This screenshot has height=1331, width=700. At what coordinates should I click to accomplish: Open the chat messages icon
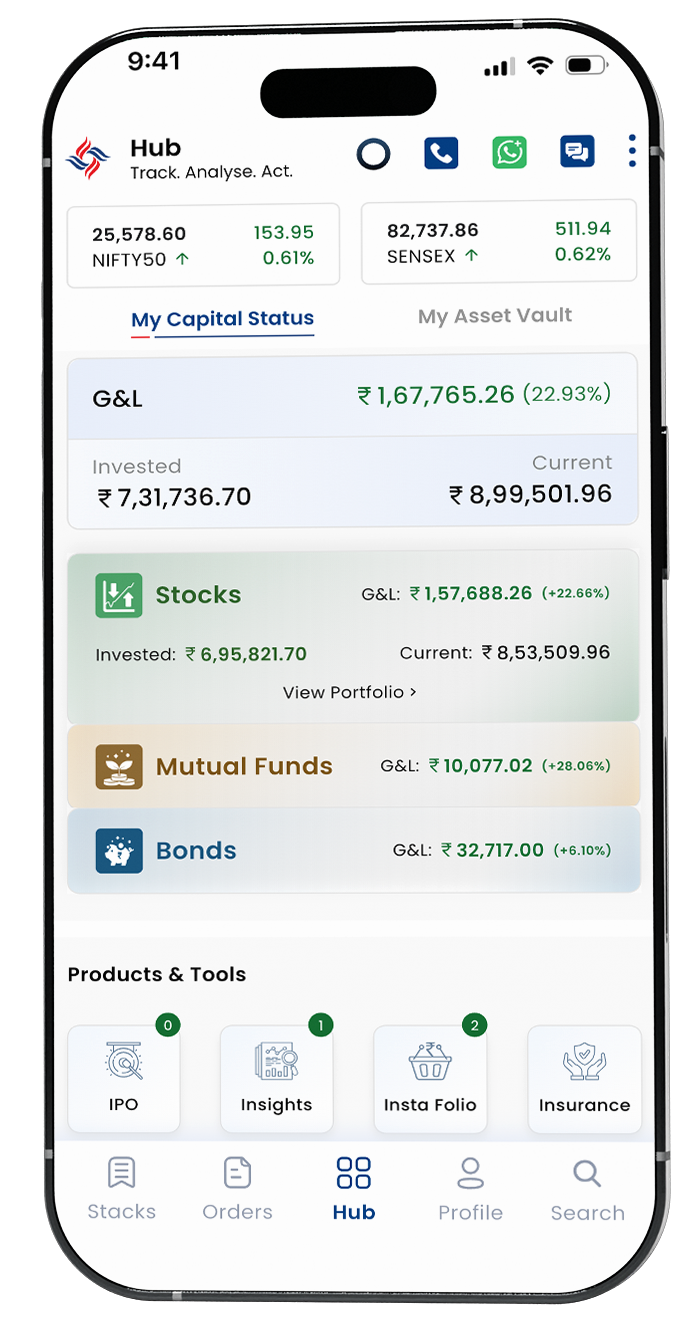[577, 152]
